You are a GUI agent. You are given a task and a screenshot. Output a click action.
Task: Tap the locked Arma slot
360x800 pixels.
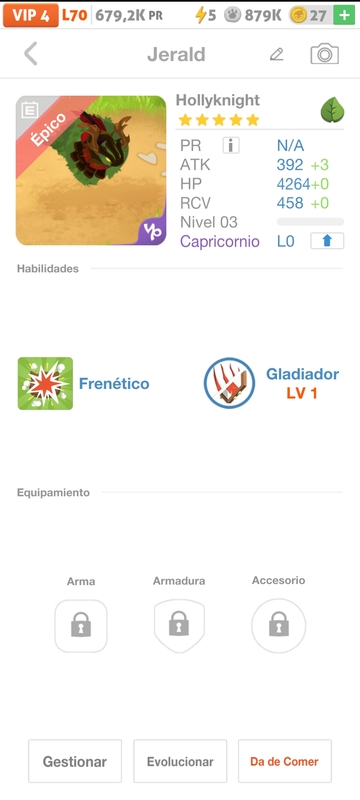(81, 626)
